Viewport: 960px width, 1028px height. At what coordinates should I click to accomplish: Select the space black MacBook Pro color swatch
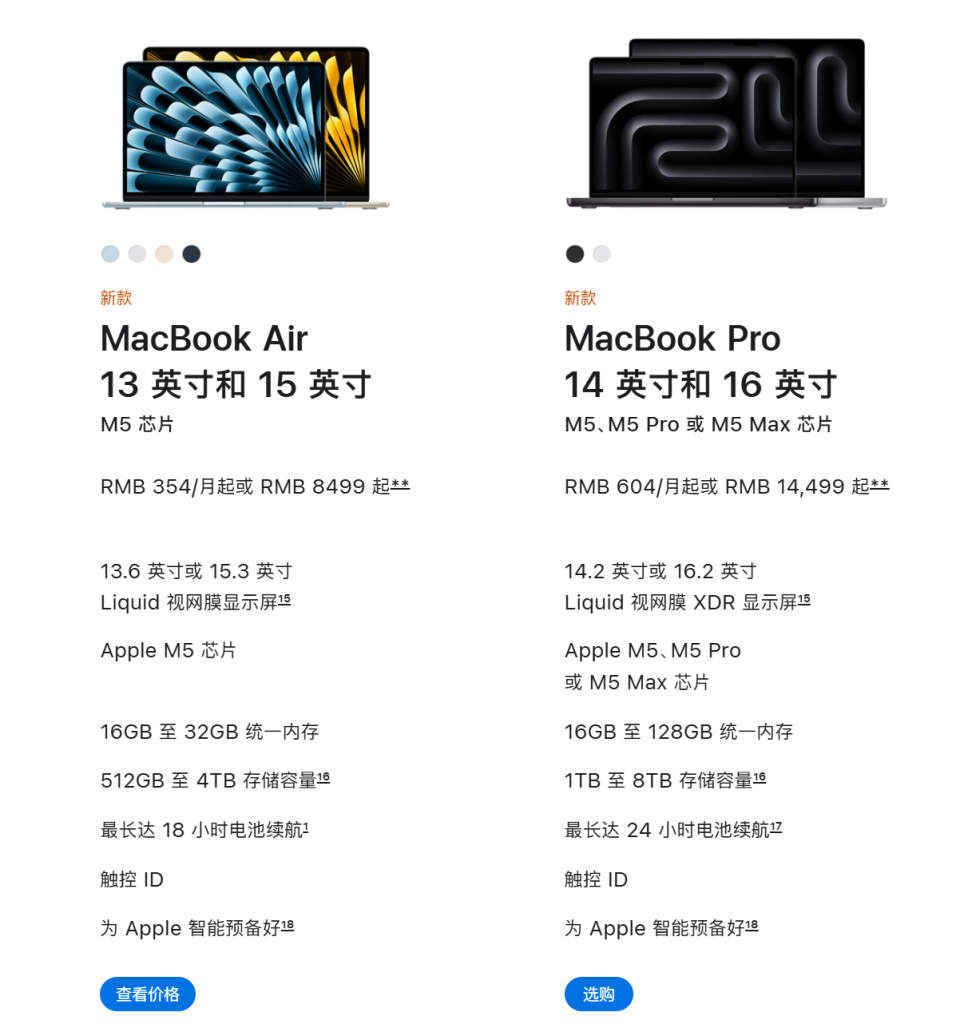click(574, 254)
